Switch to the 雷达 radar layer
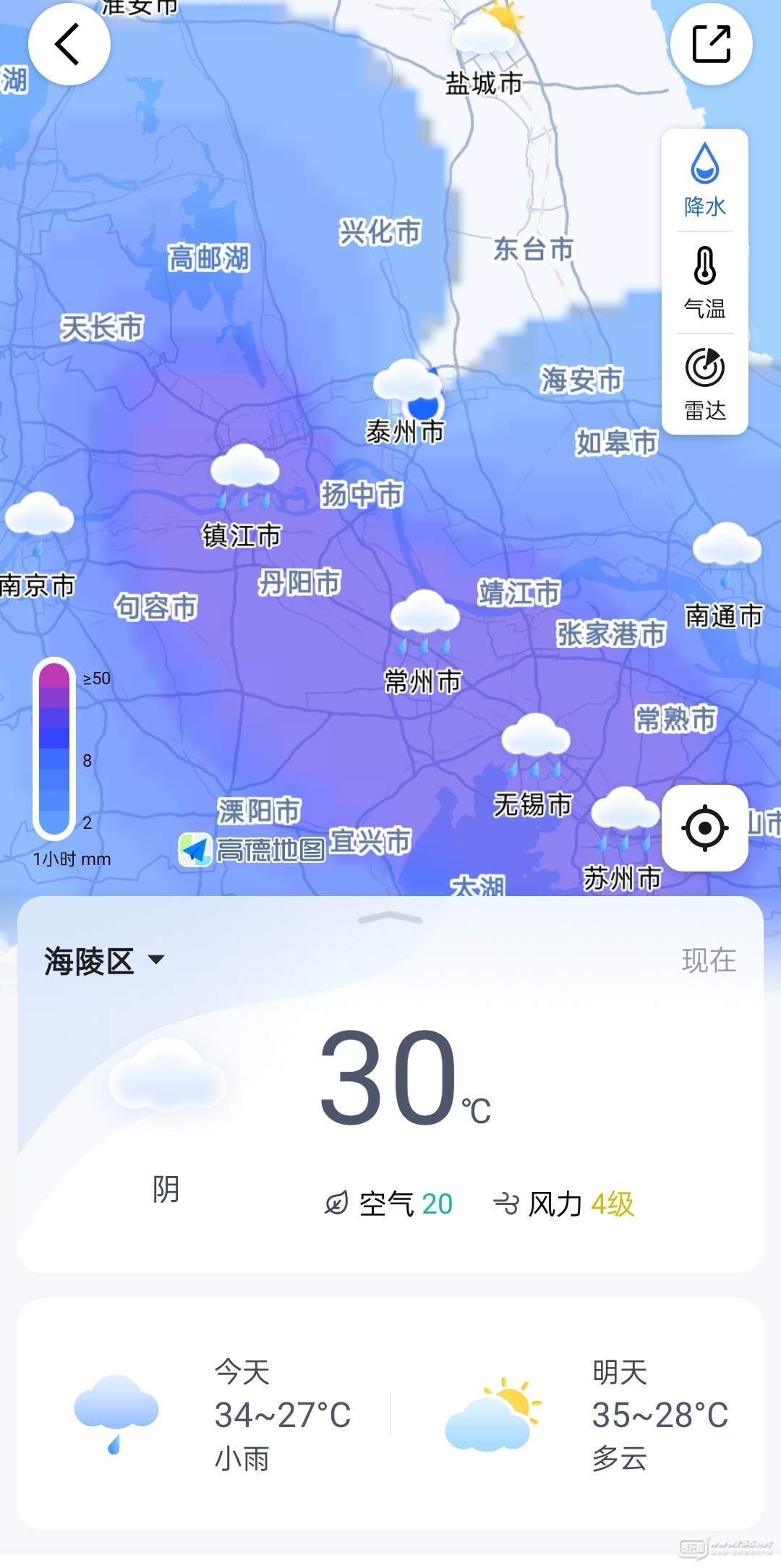This screenshot has height=1568, width=781. [704, 384]
